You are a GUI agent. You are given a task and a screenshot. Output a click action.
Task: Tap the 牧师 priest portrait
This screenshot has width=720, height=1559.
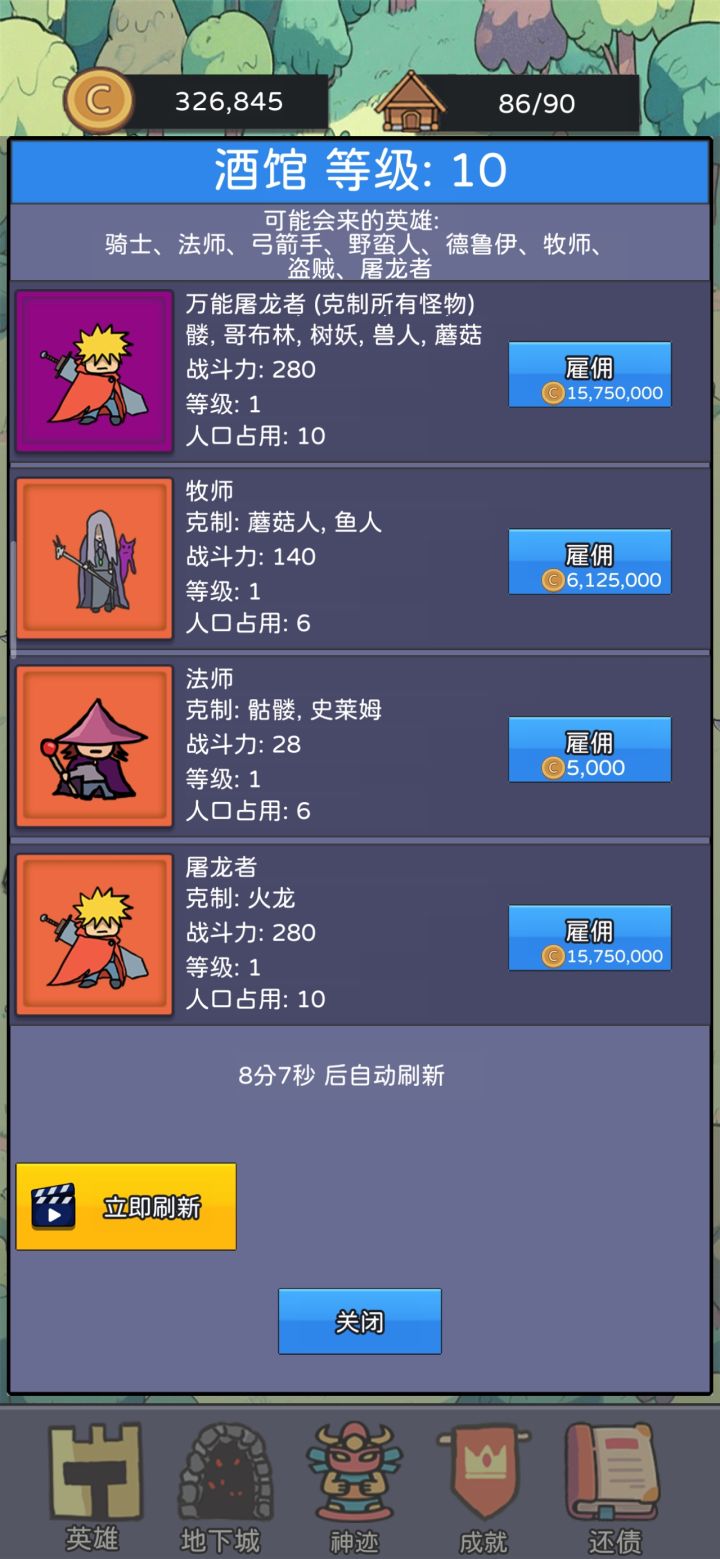point(94,558)
